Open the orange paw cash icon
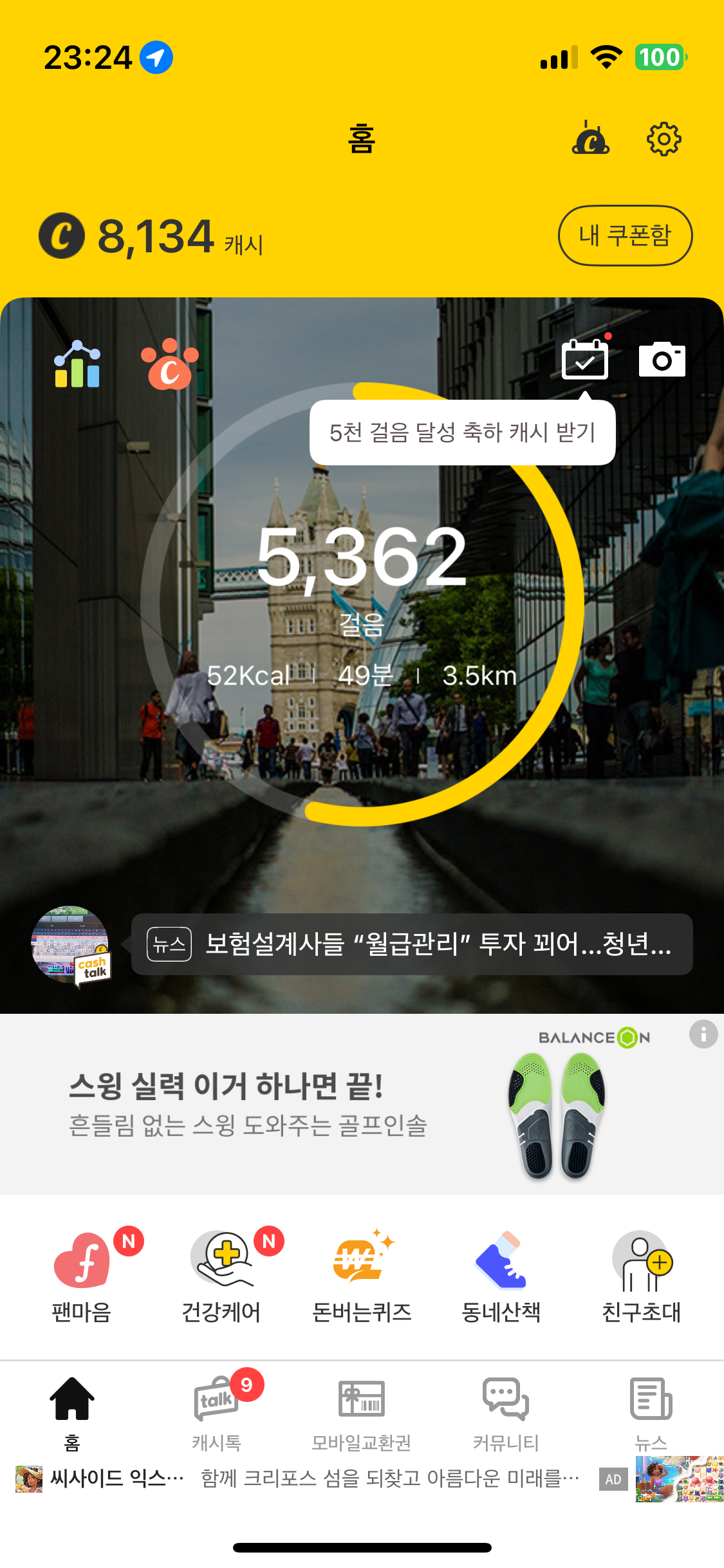The image size is (724, 1568). click(x=170, y=365)
